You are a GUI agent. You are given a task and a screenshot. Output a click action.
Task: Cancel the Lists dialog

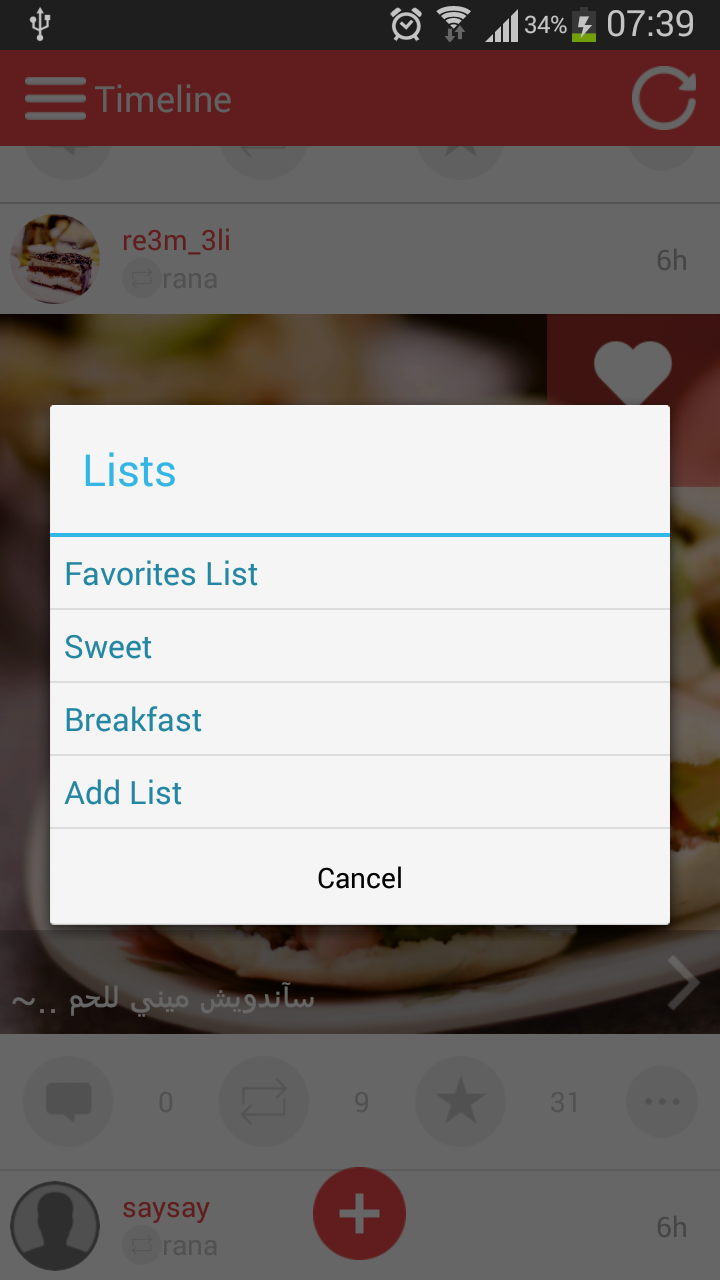pyautogui.click(x=359, y=878)
